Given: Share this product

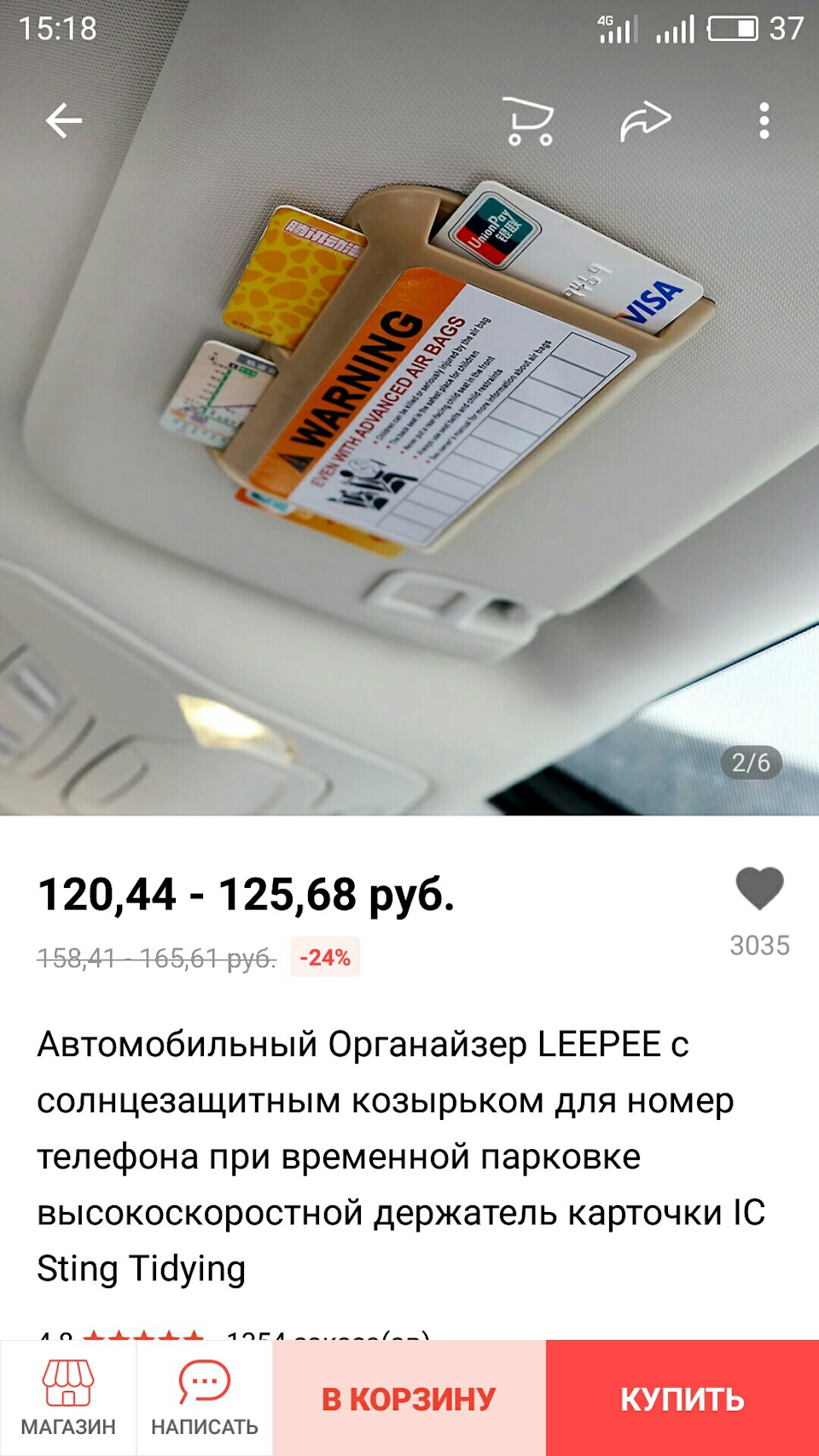Looking at the screenshot, I should pyautogui.click(x=645, y=121).
